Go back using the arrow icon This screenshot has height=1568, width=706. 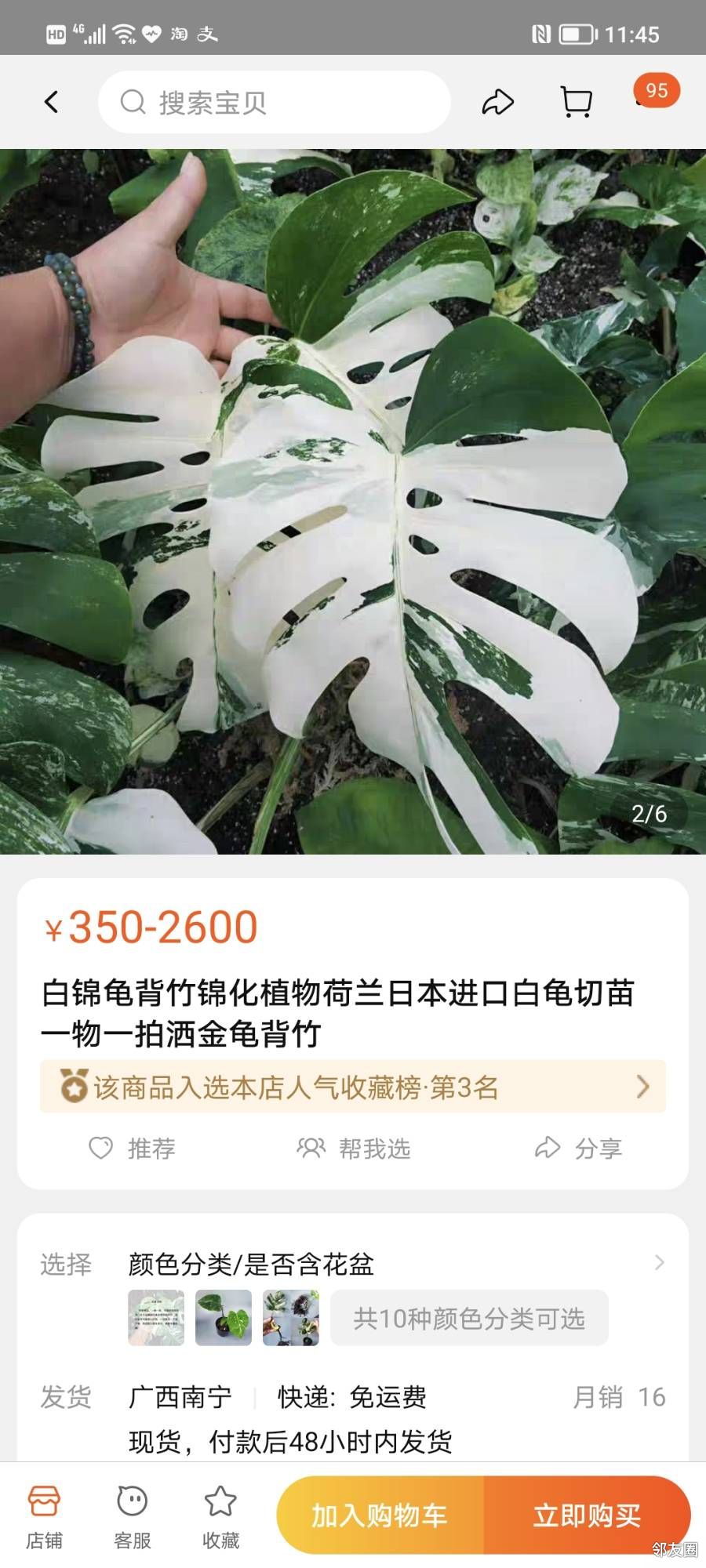point(52,102)
